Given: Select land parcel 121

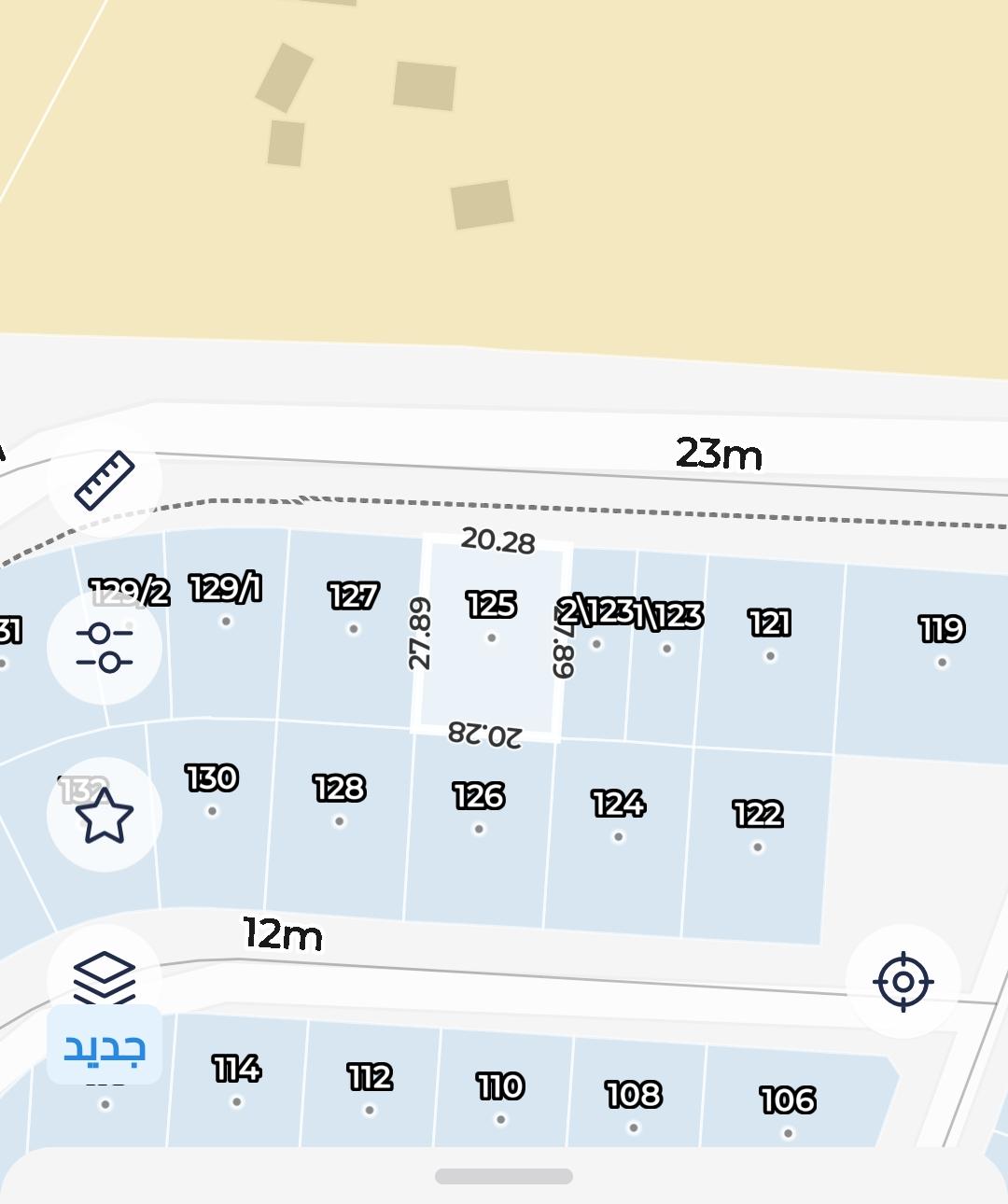Looking at the screenshot, I should click(x=770, y=623).
